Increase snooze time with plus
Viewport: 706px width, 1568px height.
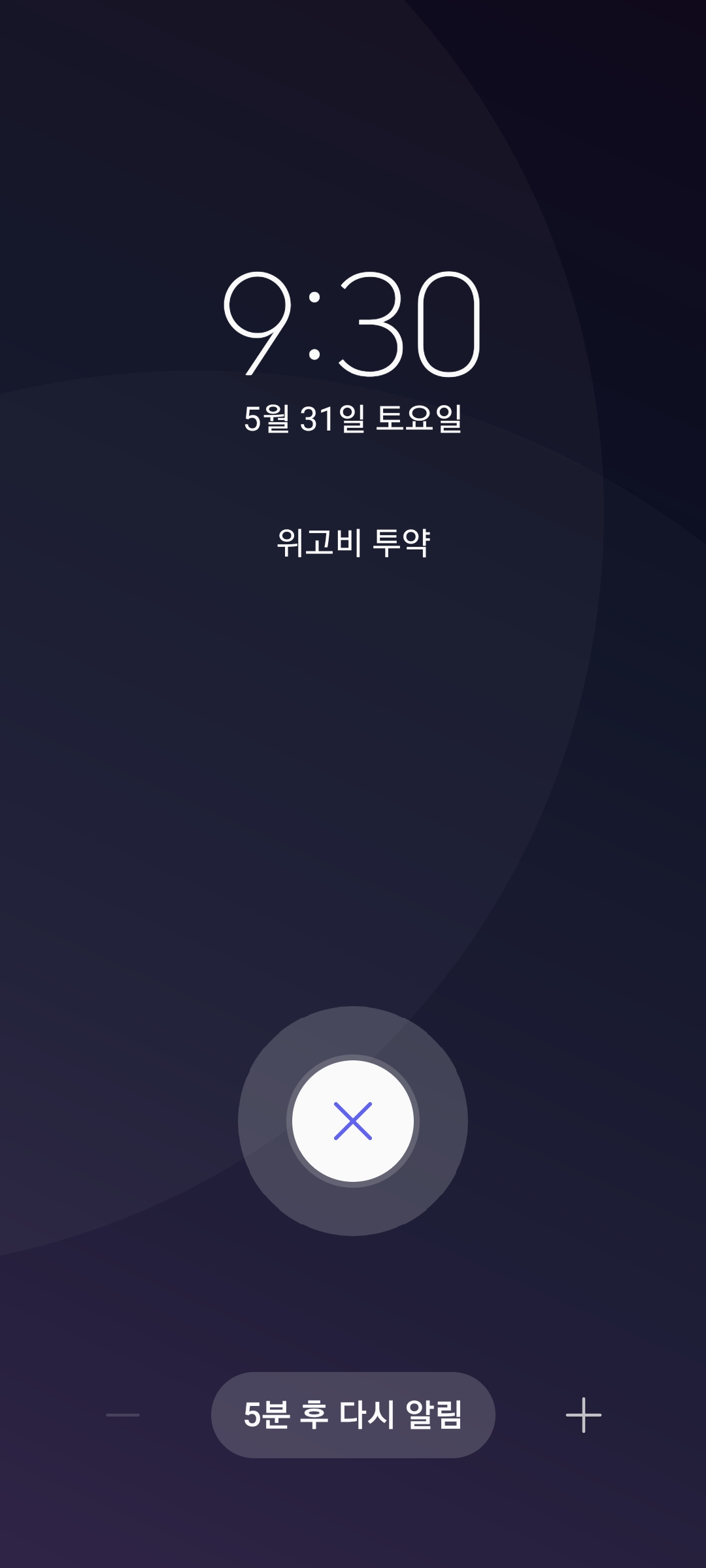tap(583, 1415)
